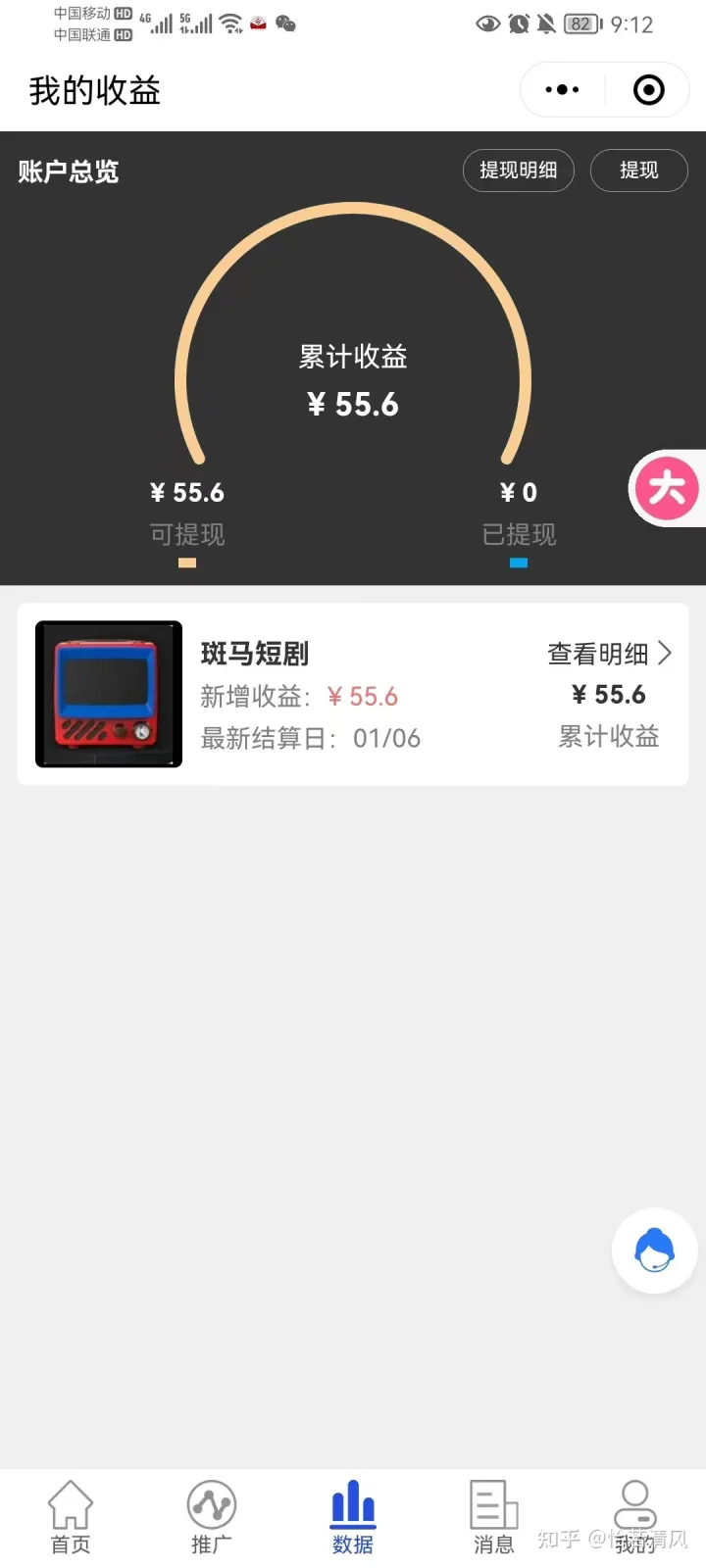Tap the 提现 withdraw button
Screen dimensions: 706x1568
(x=638, y=171)
